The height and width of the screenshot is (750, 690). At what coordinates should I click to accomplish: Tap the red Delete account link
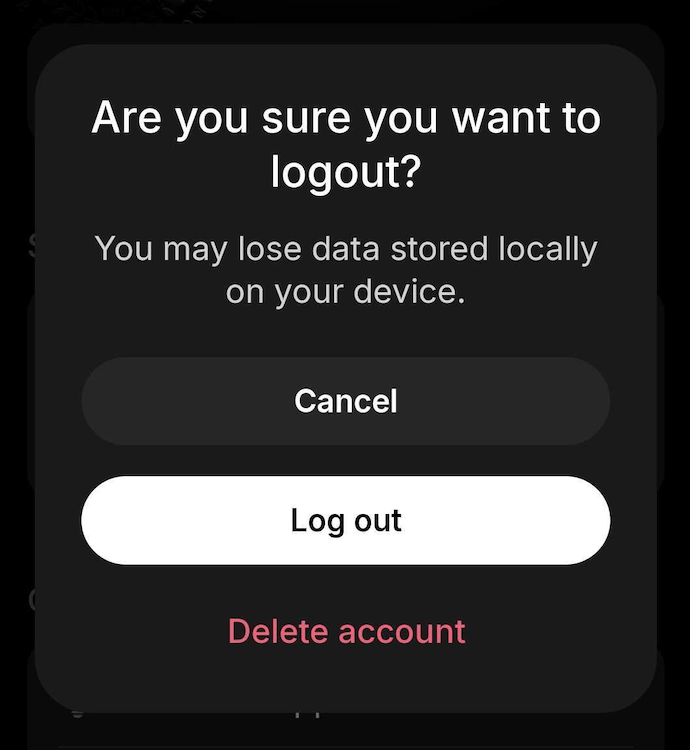(346, 631)
